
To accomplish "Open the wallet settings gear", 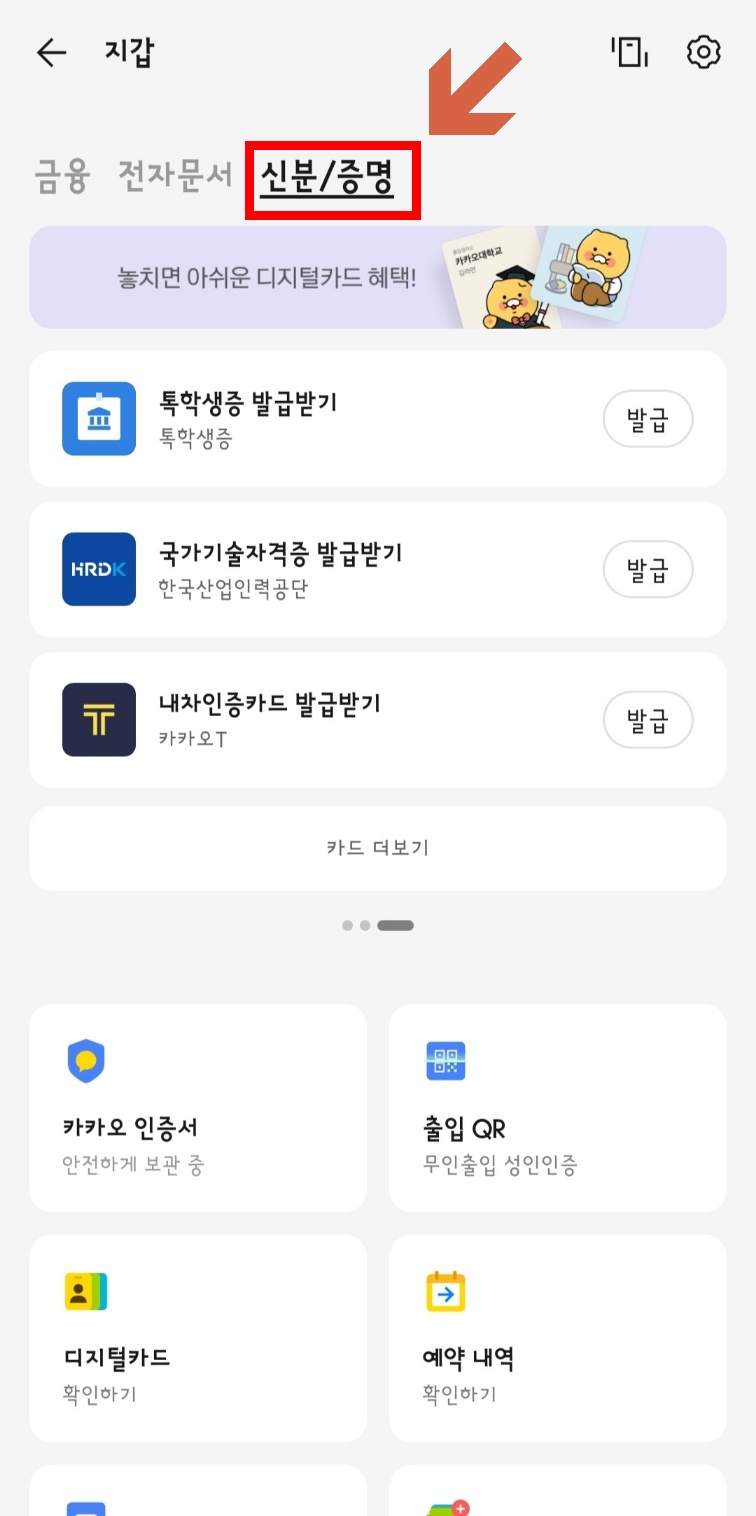I will (x=703, y=52).
